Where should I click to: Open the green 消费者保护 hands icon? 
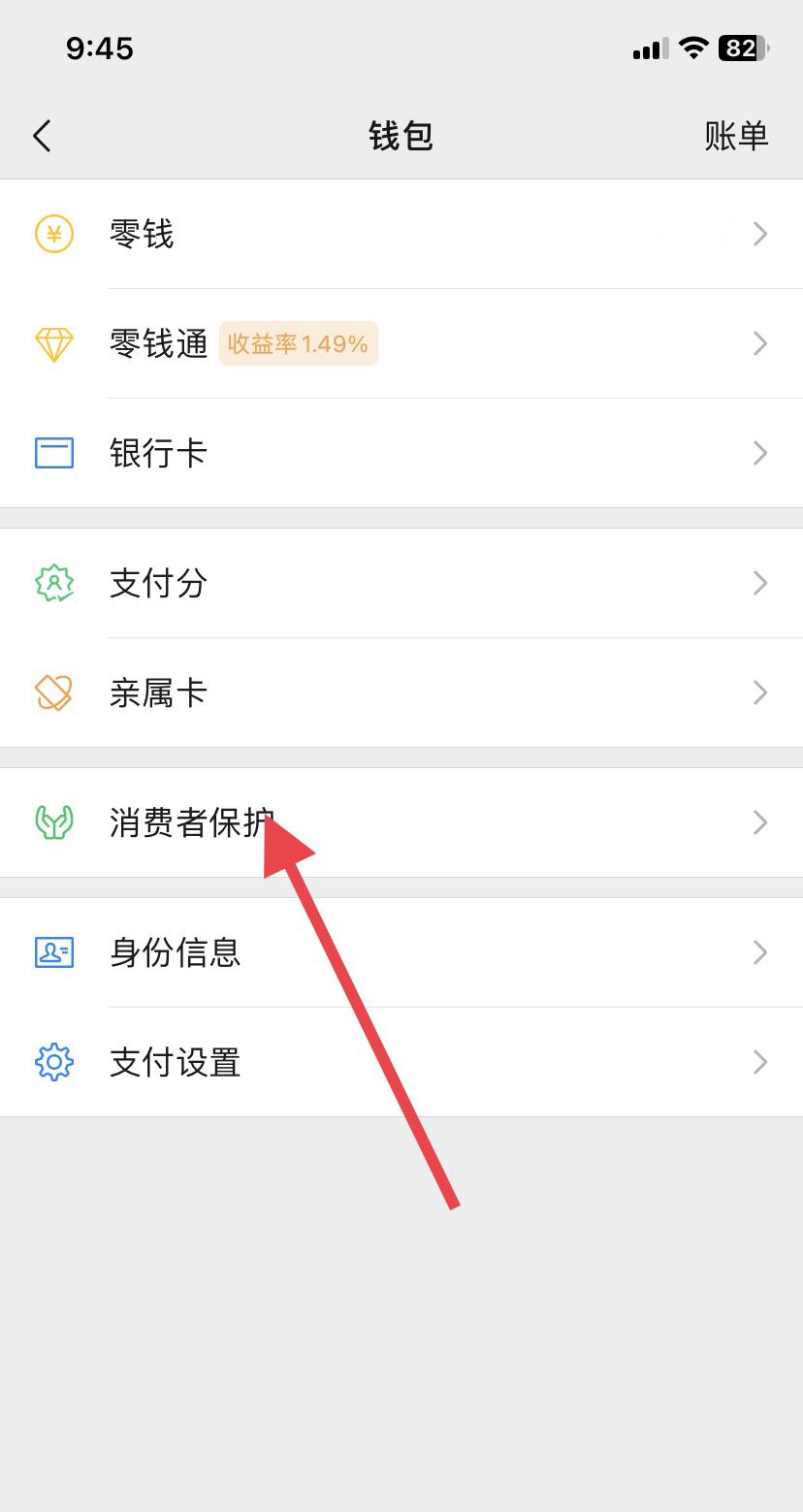point(55,822)
